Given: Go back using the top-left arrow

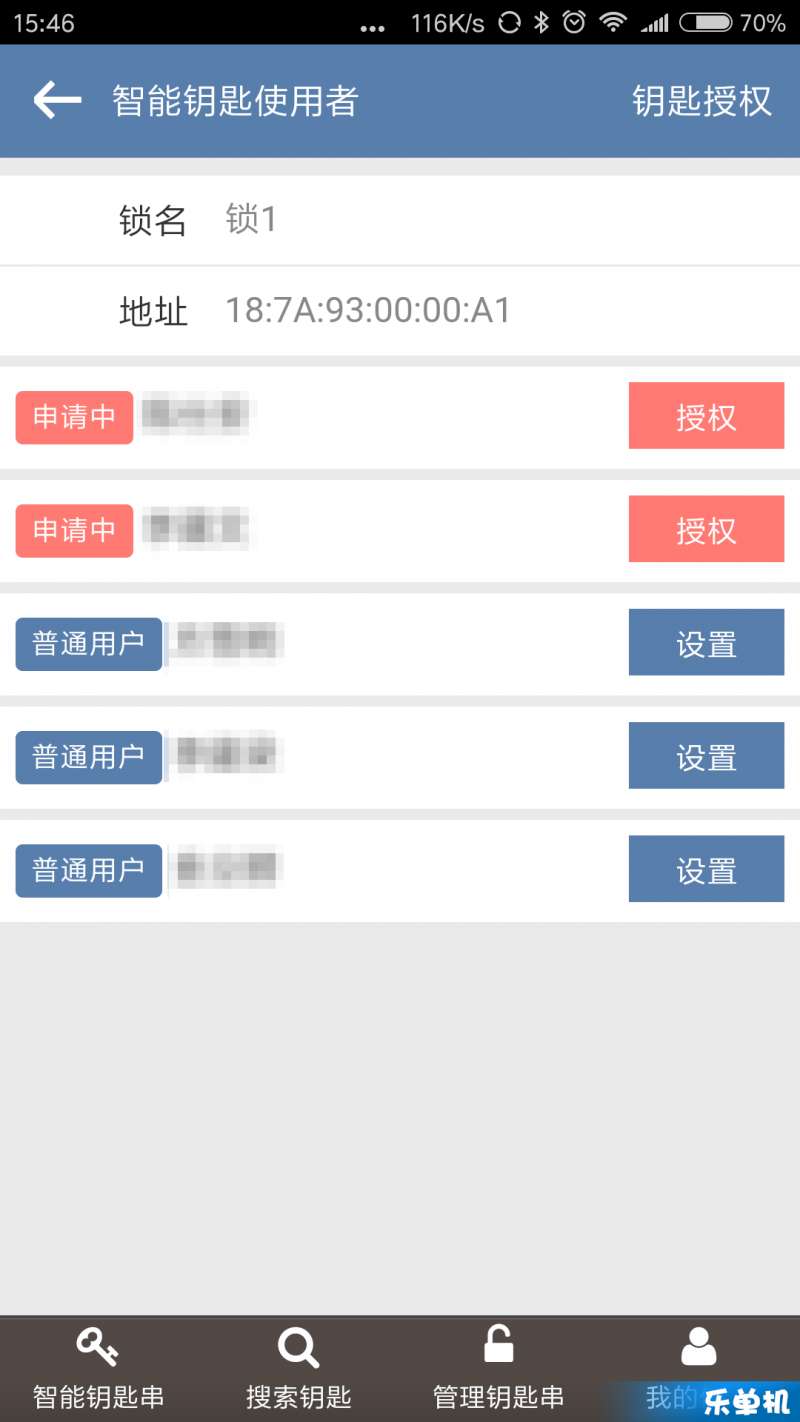Looking at the screenshot, I should coord(57,101).
